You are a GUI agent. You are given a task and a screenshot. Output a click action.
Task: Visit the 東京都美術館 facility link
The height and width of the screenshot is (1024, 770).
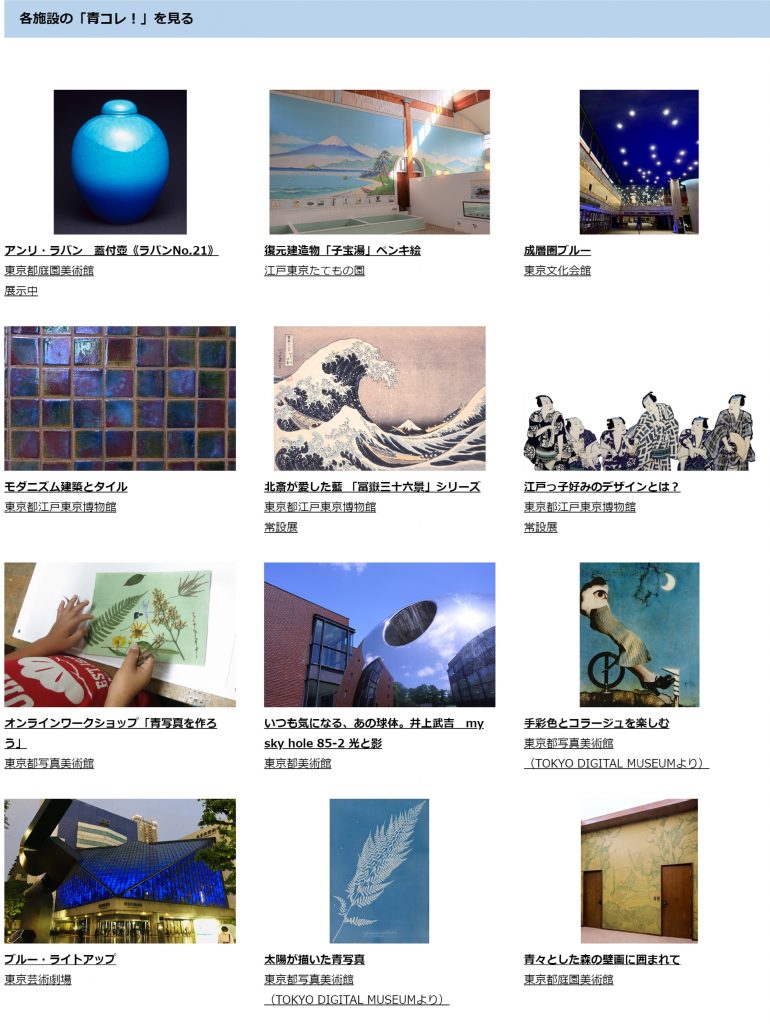coord(297,763)
